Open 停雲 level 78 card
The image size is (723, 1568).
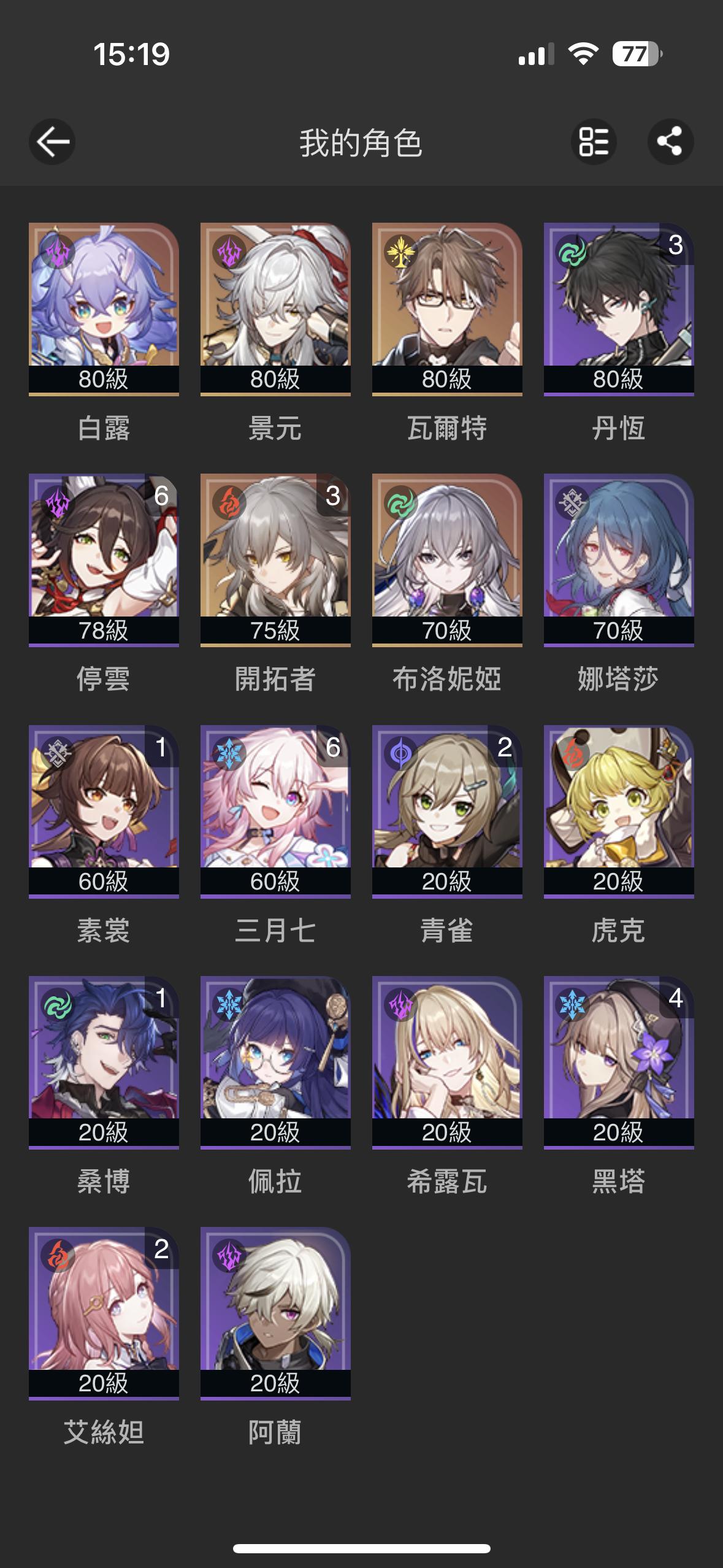pos(104,559)
